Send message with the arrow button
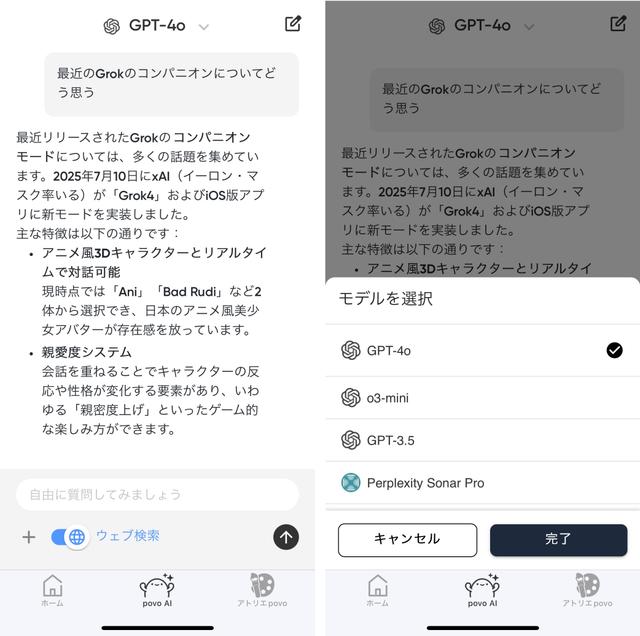The image size is (640, 636). [286, 537]
